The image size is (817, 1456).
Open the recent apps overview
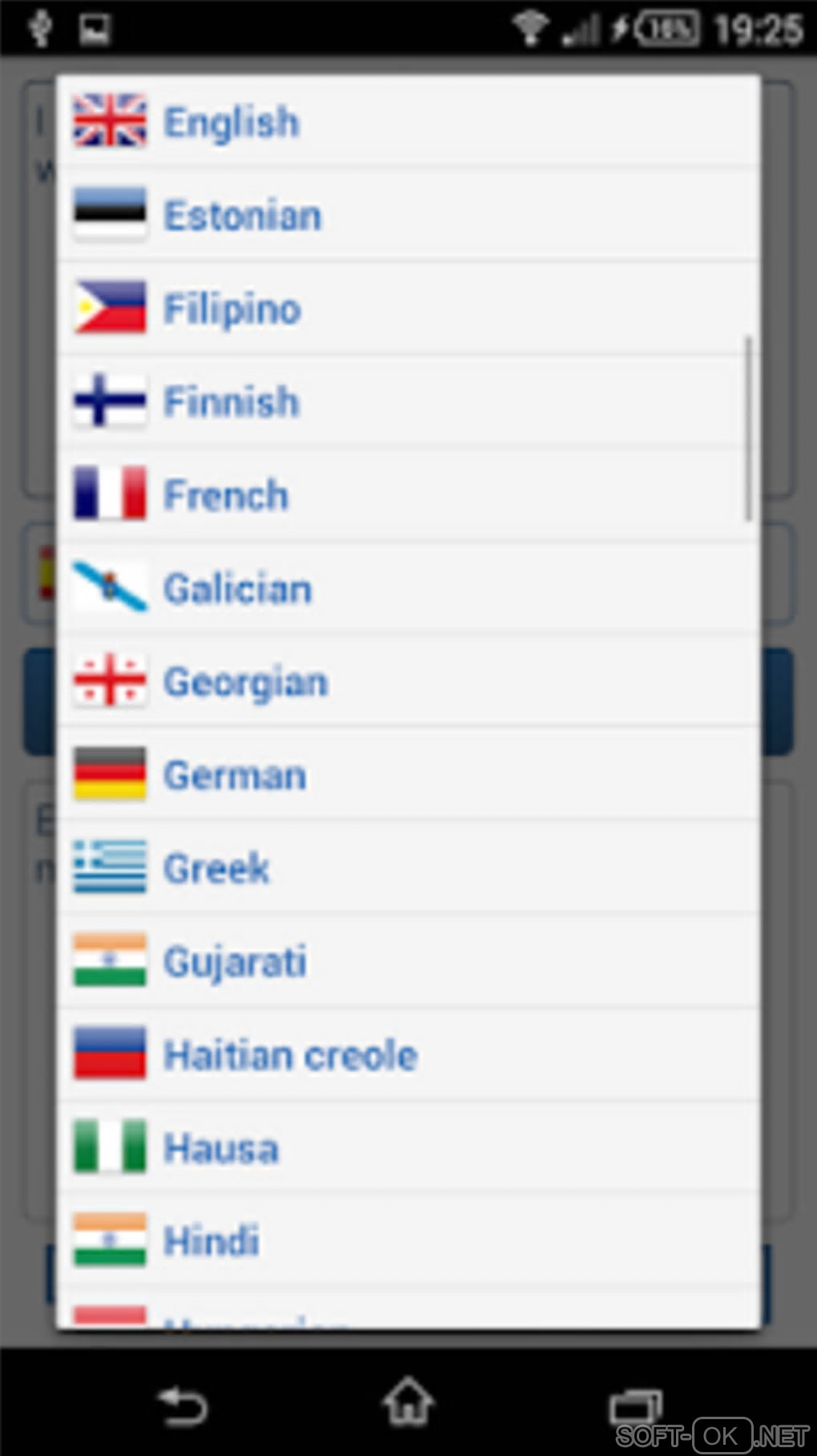pos(635,1405)
